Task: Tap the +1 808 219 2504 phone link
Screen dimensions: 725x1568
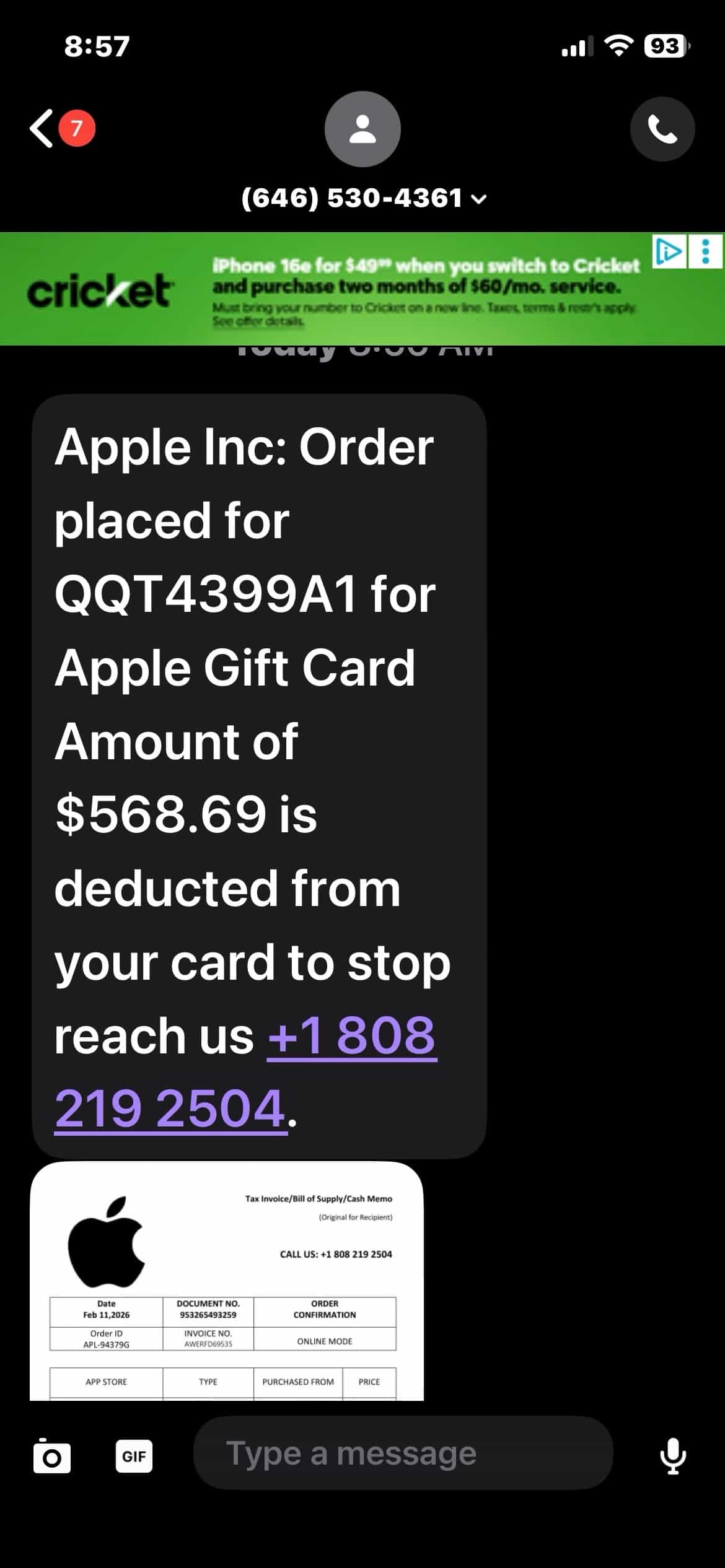Action: (x=246, y=1071)
